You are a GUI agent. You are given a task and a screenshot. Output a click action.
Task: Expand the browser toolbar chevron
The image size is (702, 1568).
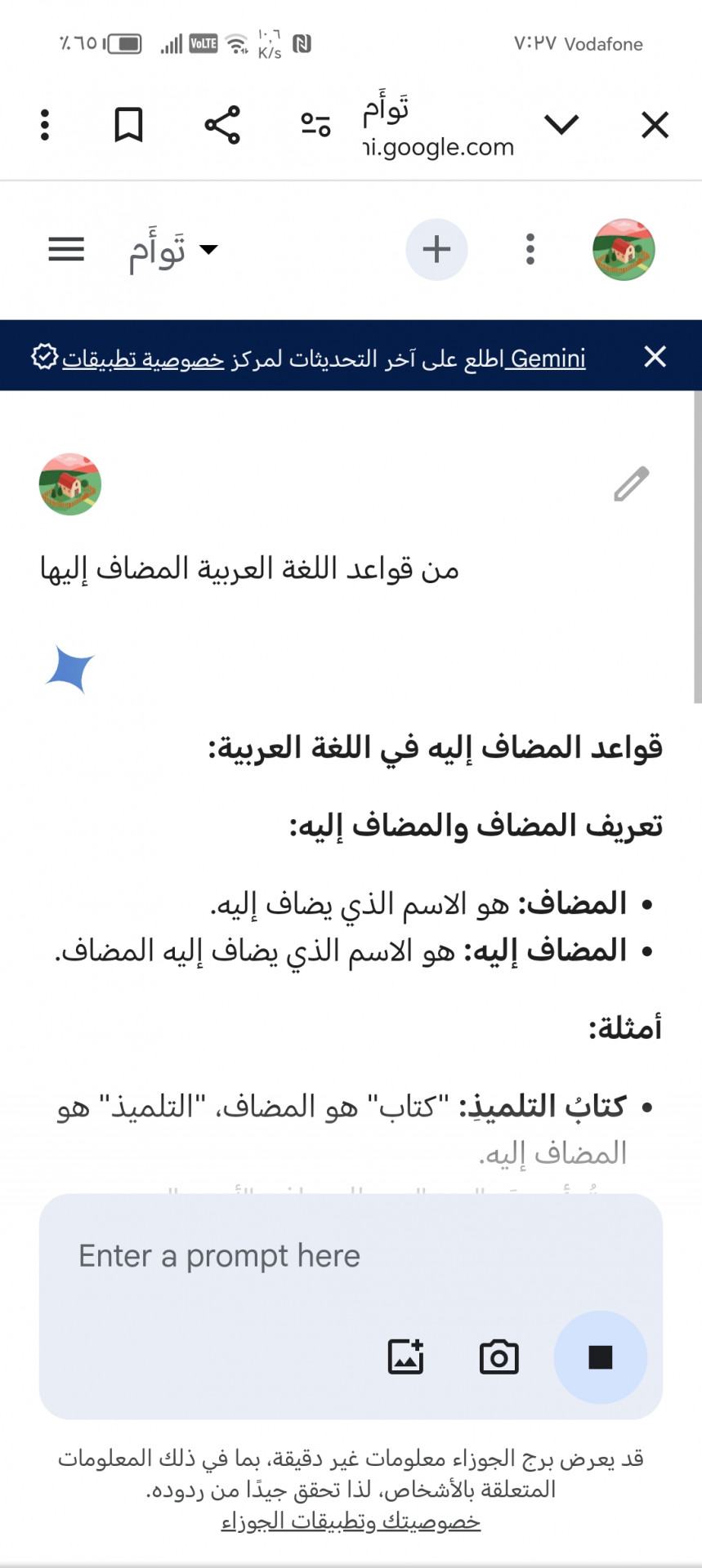click(x=561, y=125)
